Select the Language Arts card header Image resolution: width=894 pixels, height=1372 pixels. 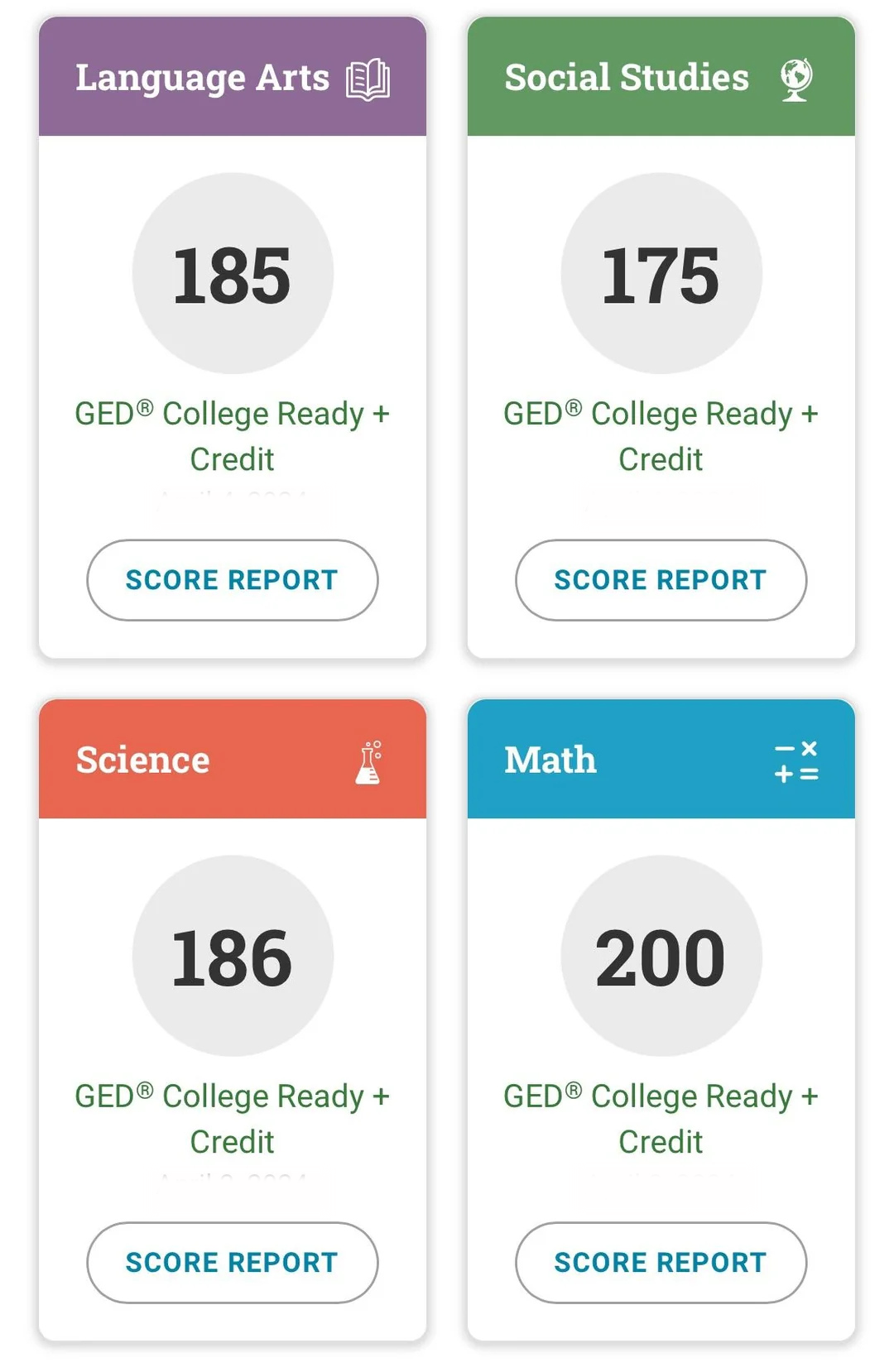click(x=203, y=79)
